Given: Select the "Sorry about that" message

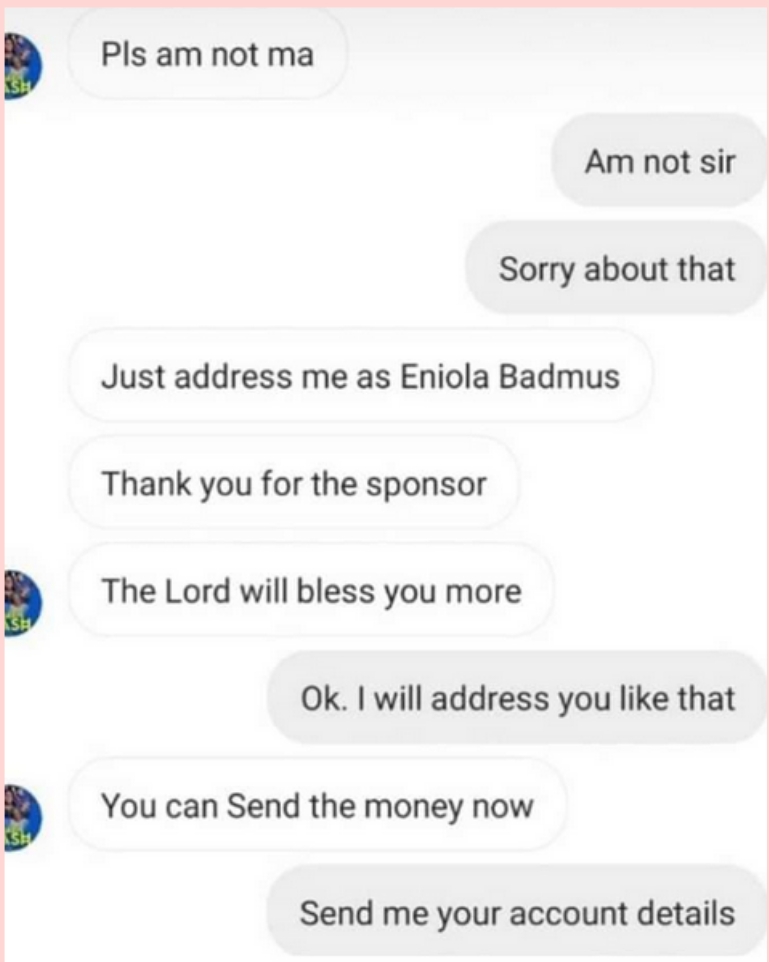Looking at the screenshot, I should point(614,268).
